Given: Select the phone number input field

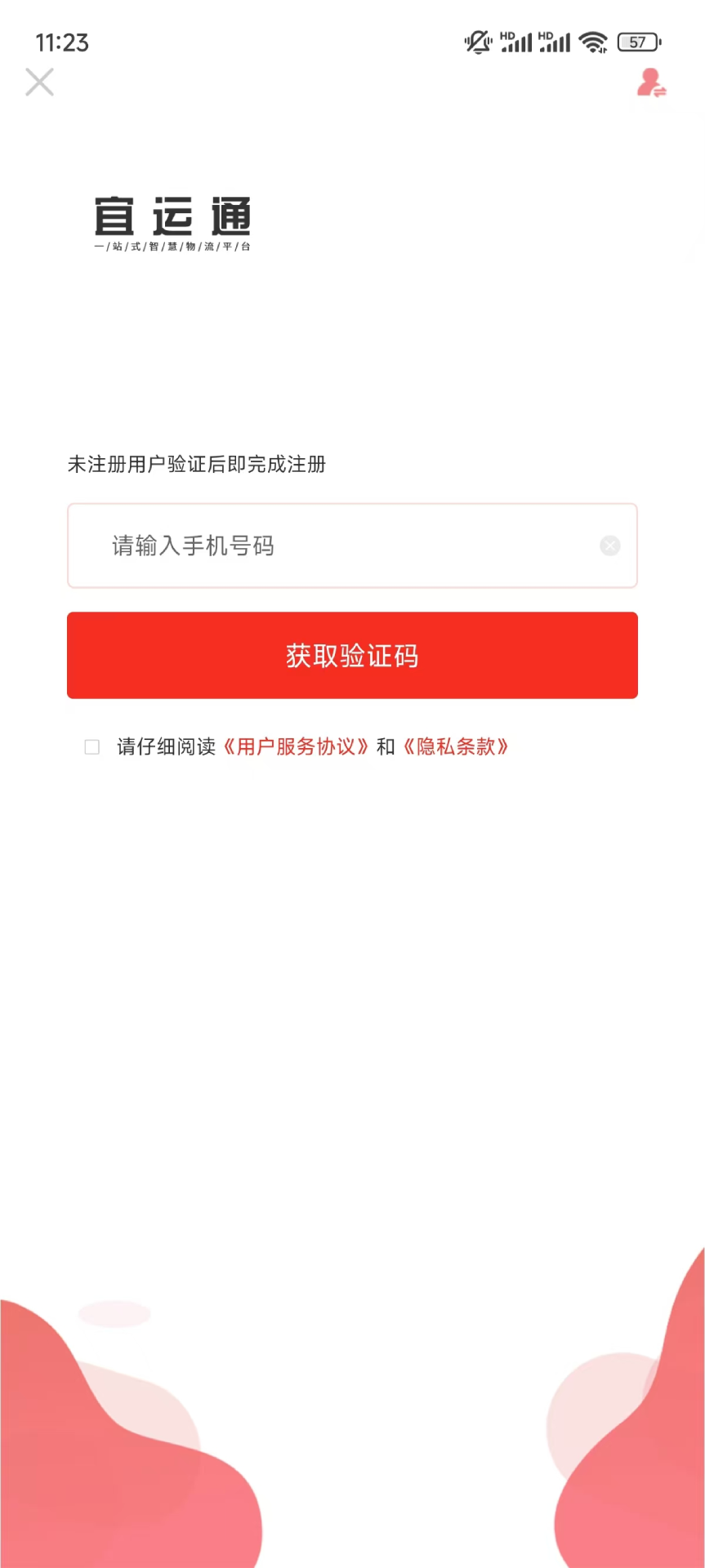Looking at the screenshot, I should pyautogui.click(x=327, y=546).
